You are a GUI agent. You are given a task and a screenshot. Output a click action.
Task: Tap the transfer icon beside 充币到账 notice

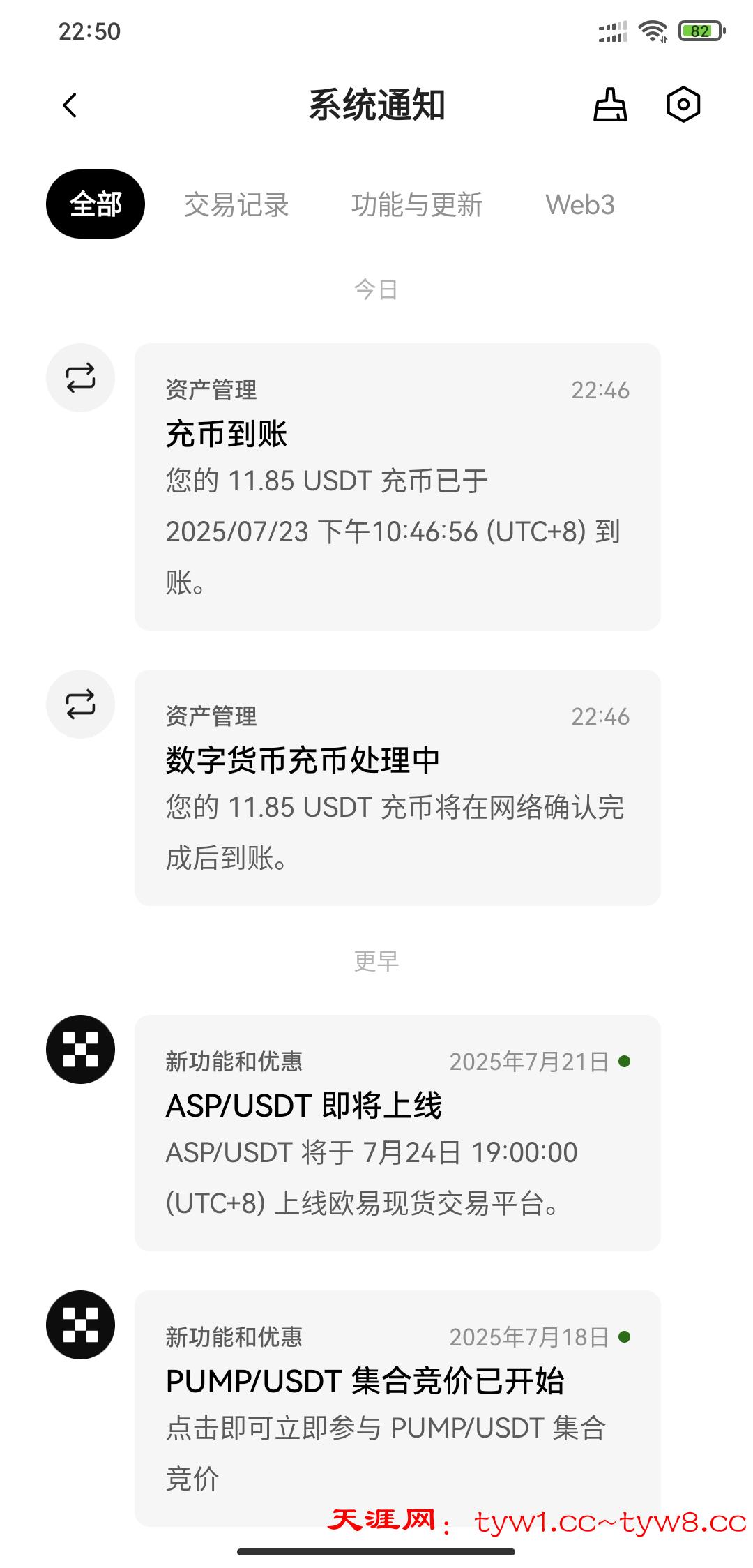pos(81,377)
